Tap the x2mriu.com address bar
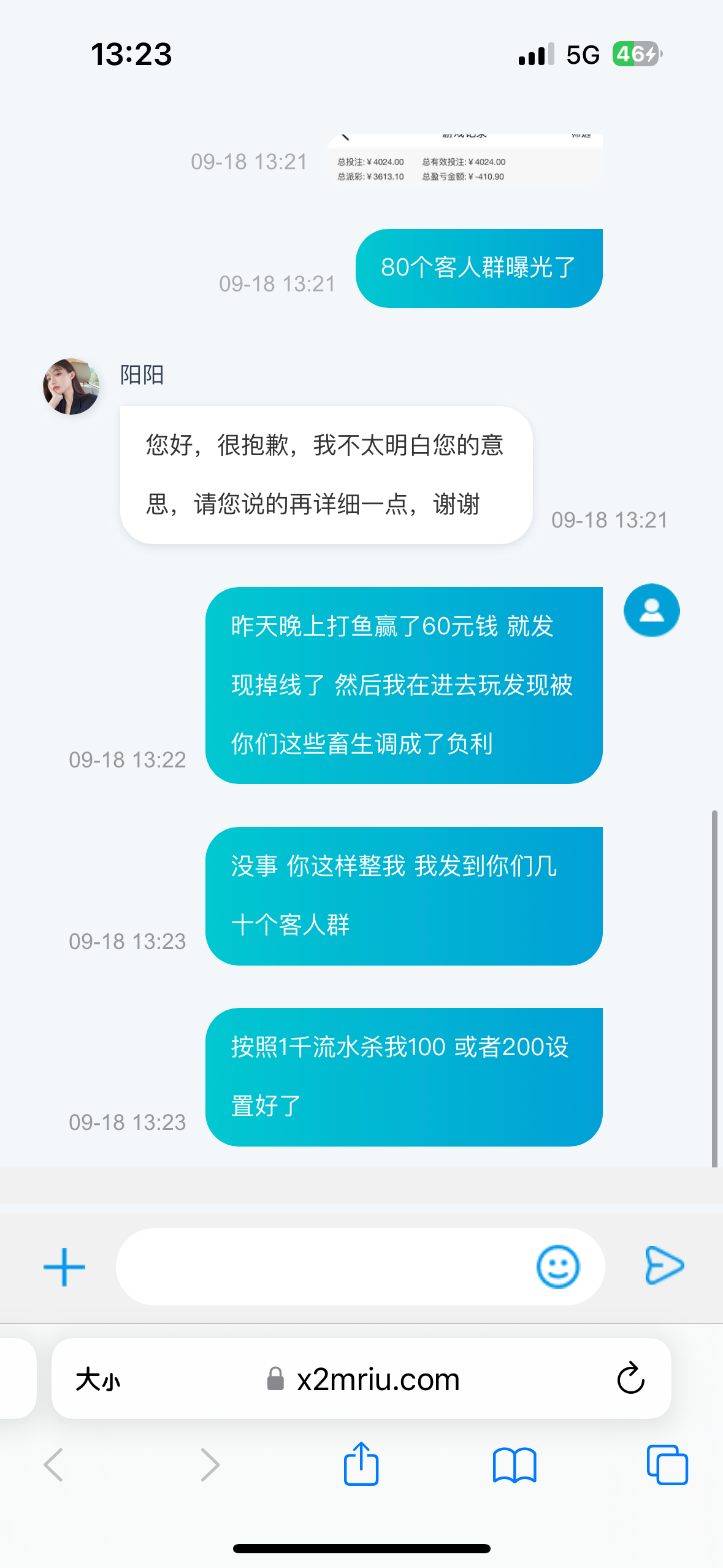Viewport: 723px width, 1568px height. click(377, 1380)
